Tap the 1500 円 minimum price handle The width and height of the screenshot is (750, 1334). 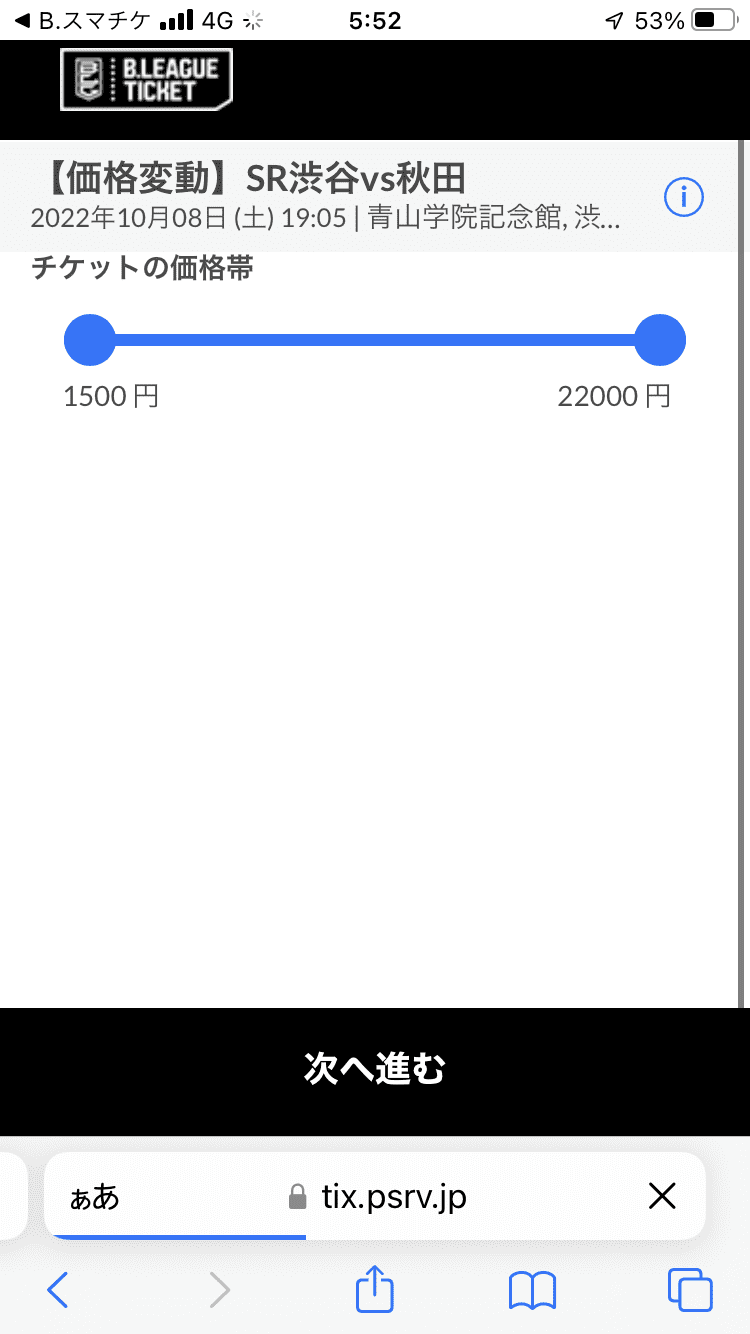pos(90,340)
